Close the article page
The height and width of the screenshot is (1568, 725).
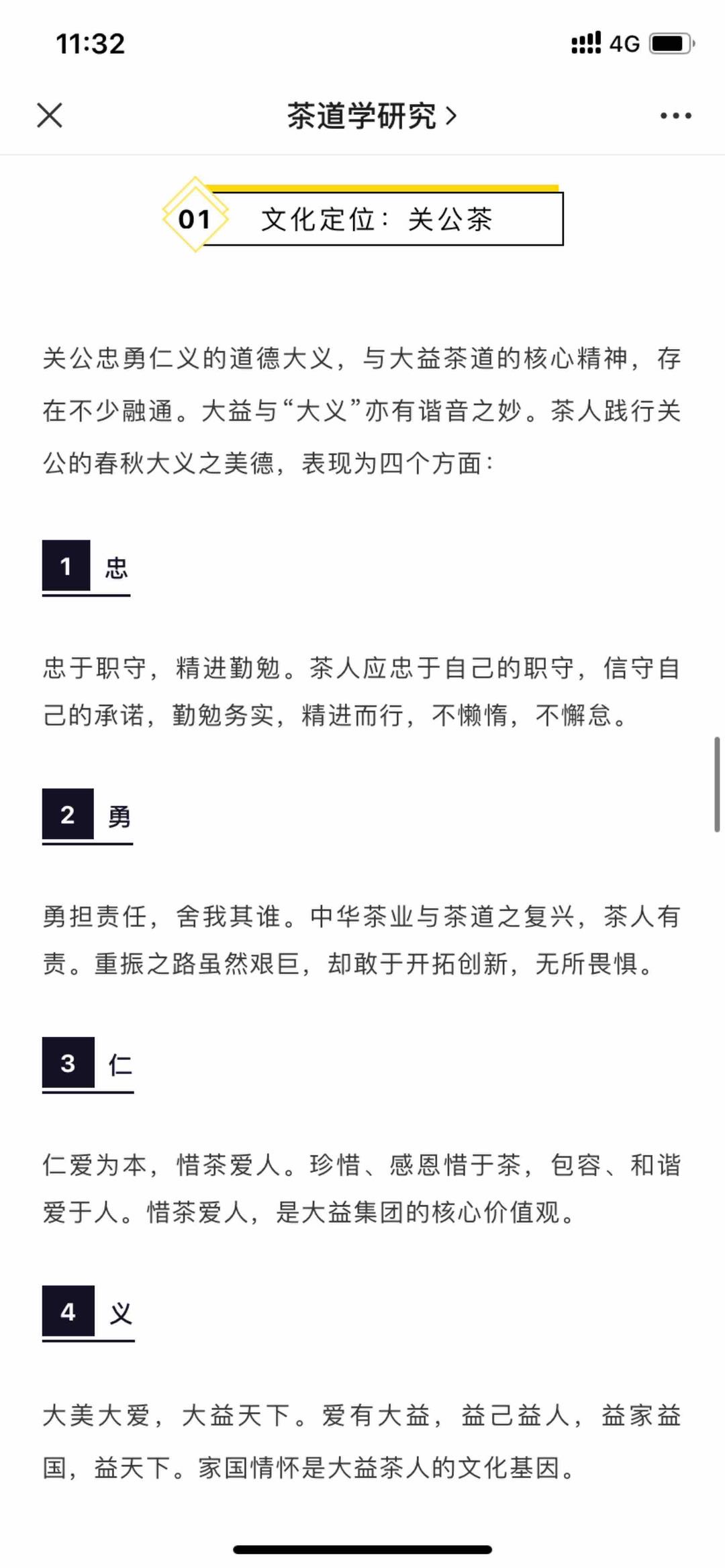point(50,115)
